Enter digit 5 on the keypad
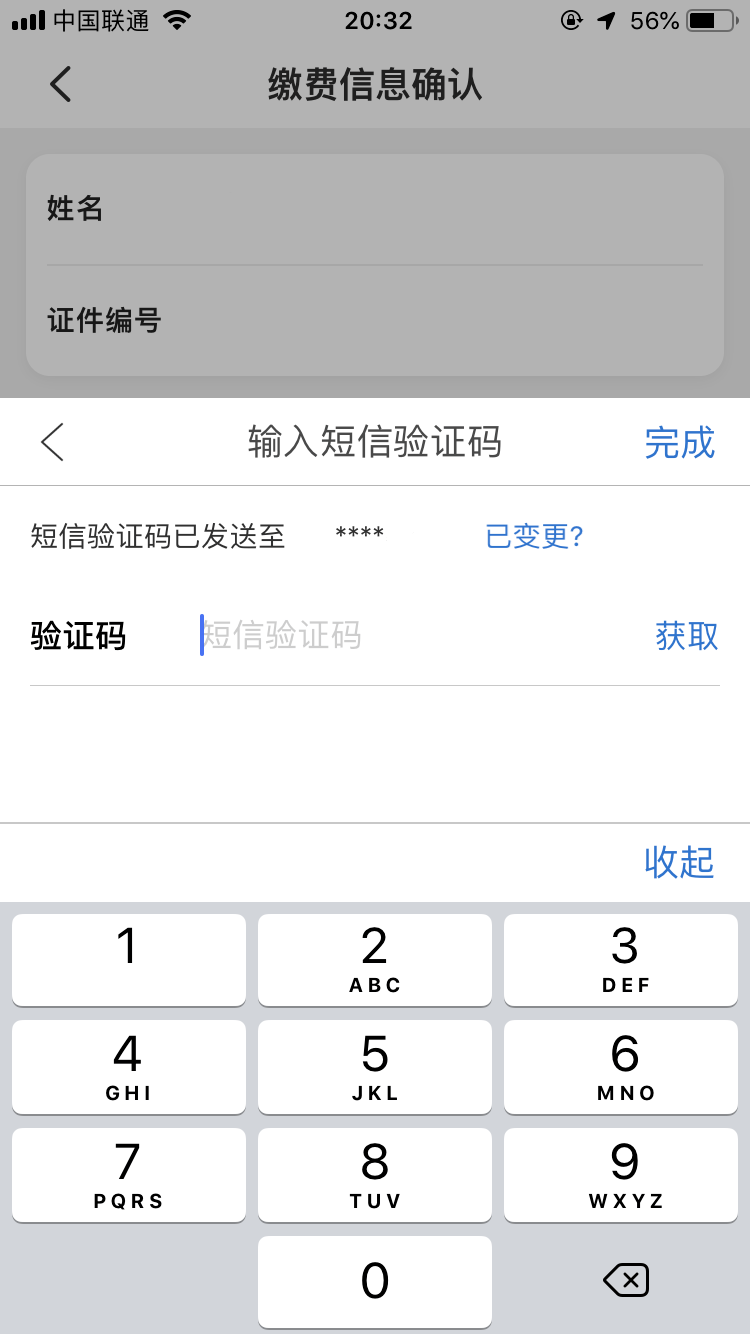Viewport: 750px width, 1334px height. tap(374, 1066)
